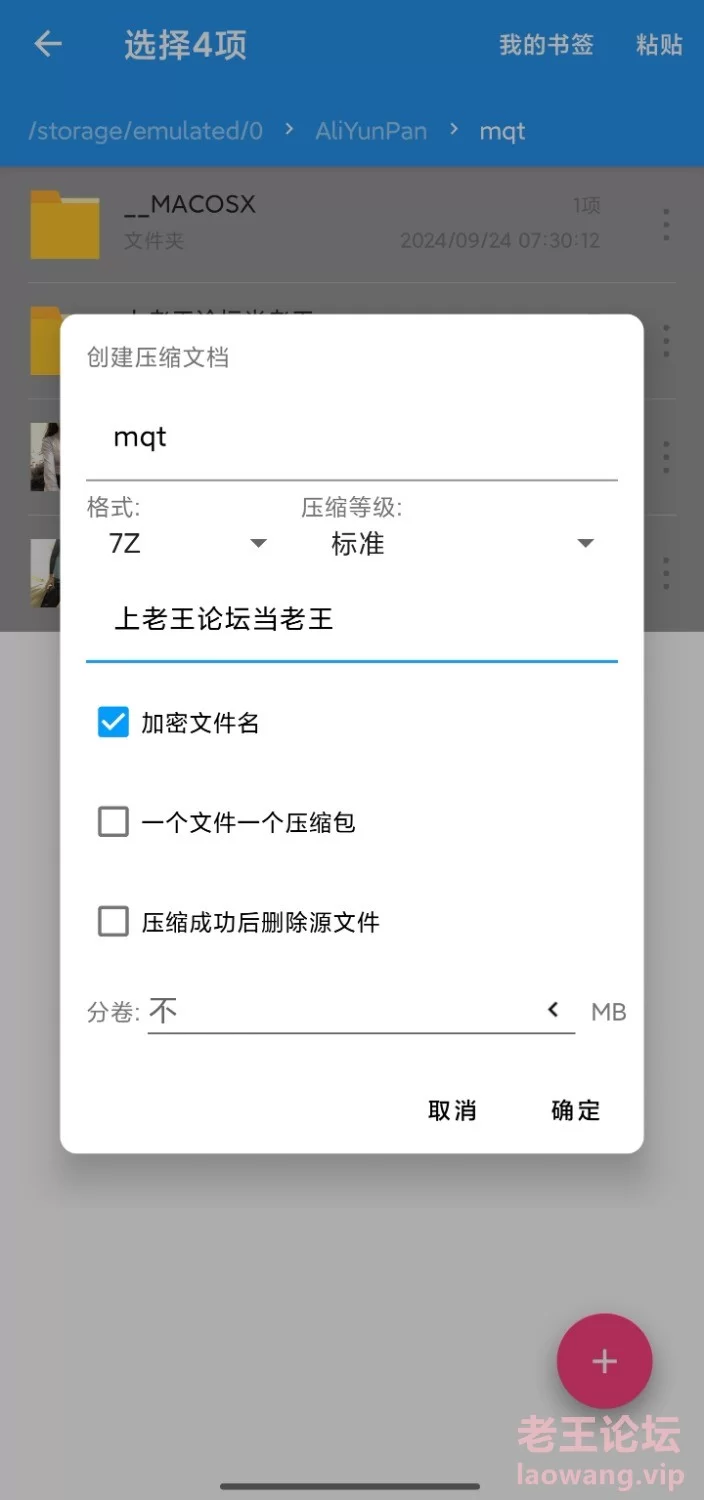Tap the 分卷 size input field
This screenshot has height=1500, width=704.
[340, 1011]
